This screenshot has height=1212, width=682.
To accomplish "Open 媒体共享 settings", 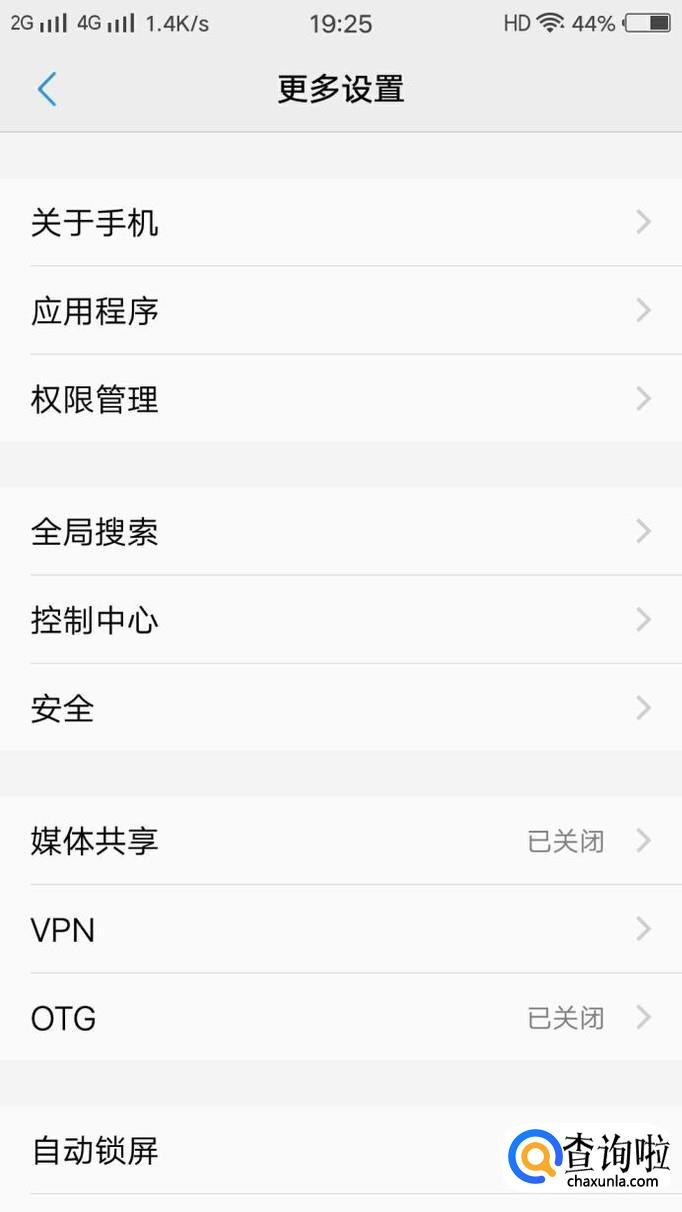I will [340, 841].
